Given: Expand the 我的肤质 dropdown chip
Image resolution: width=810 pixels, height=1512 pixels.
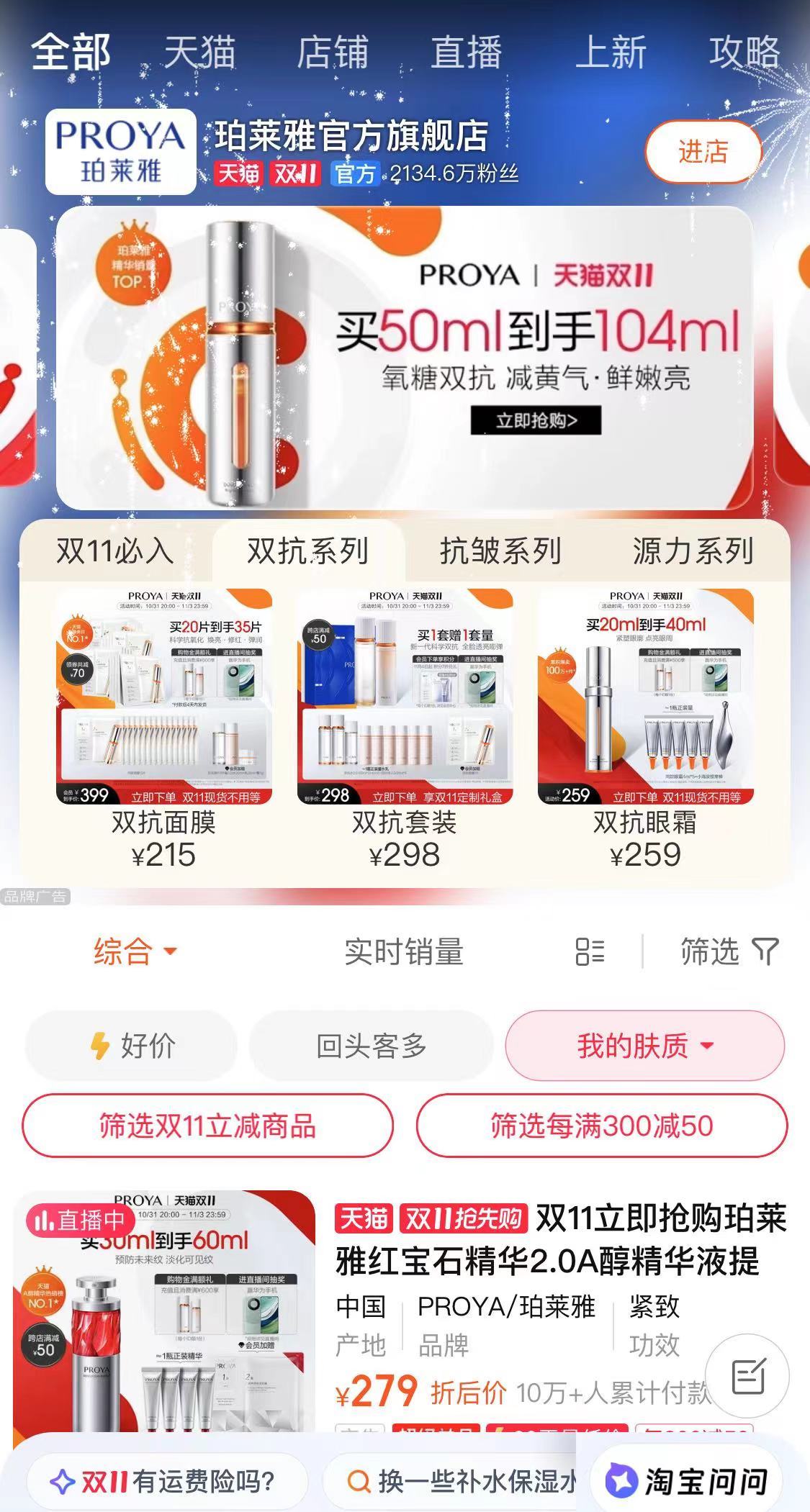Looking at the screenshot, I should pyautogui.click(x=645, y=1046).
